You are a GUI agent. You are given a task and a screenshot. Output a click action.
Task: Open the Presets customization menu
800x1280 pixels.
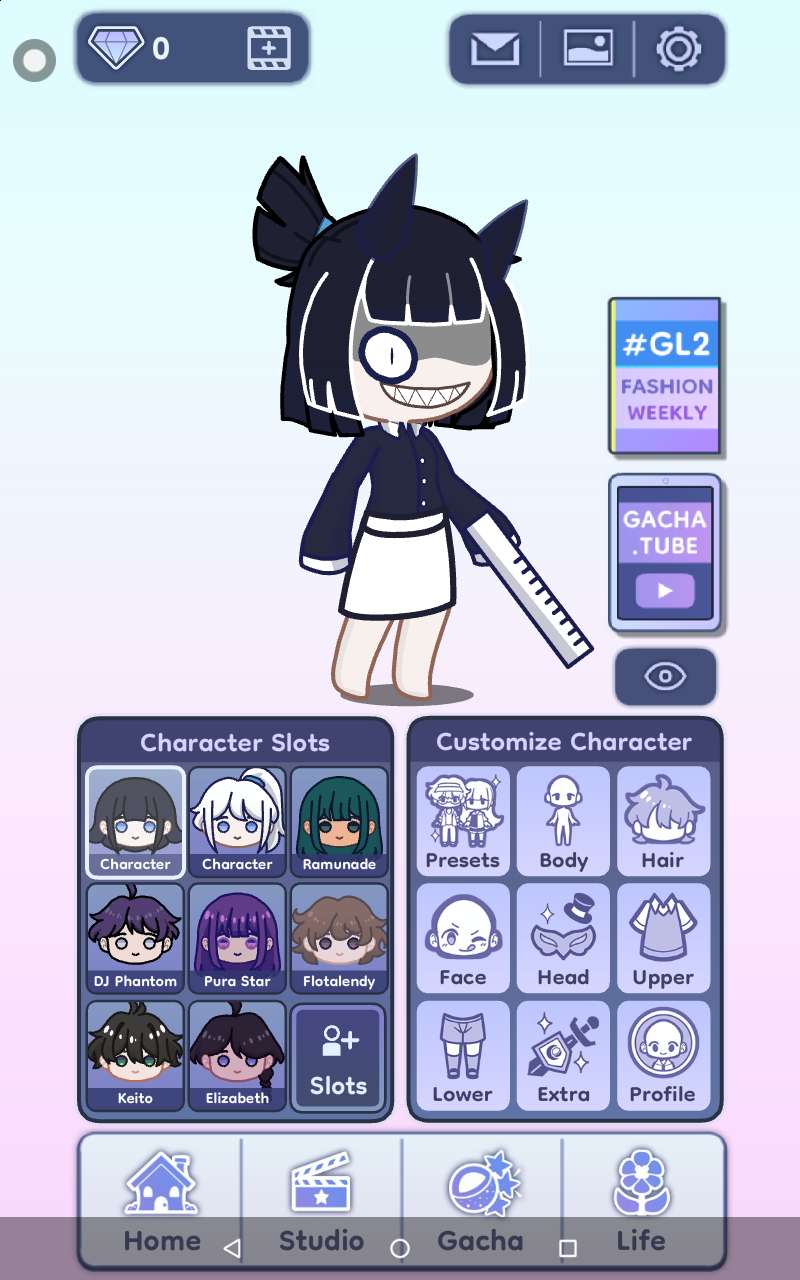[462, 821]
